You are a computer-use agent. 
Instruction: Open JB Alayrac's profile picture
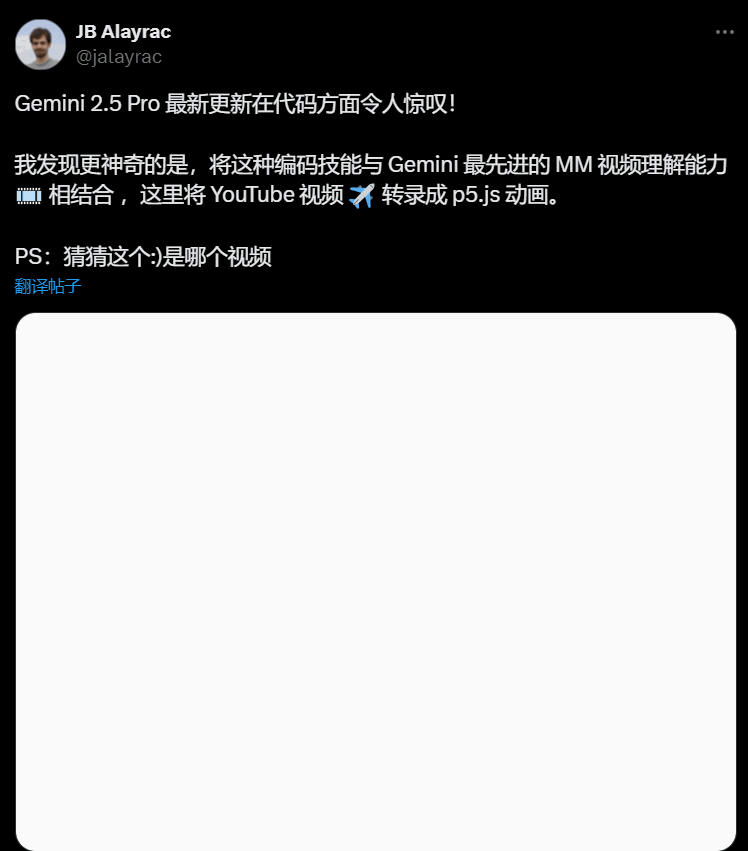[41, 44]
